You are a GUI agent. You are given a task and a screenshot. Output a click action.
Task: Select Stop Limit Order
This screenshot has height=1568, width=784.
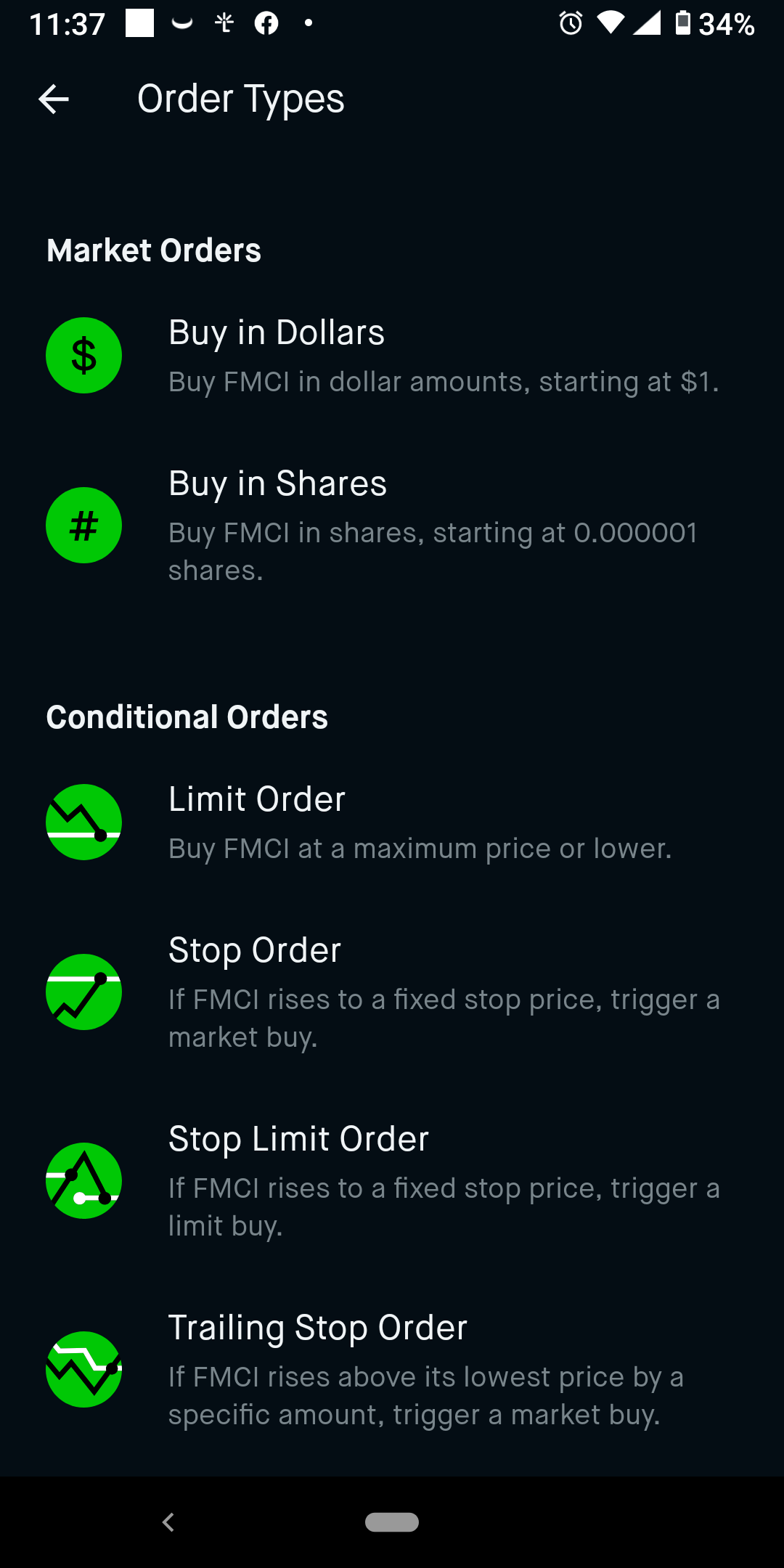click(392, 1181)
